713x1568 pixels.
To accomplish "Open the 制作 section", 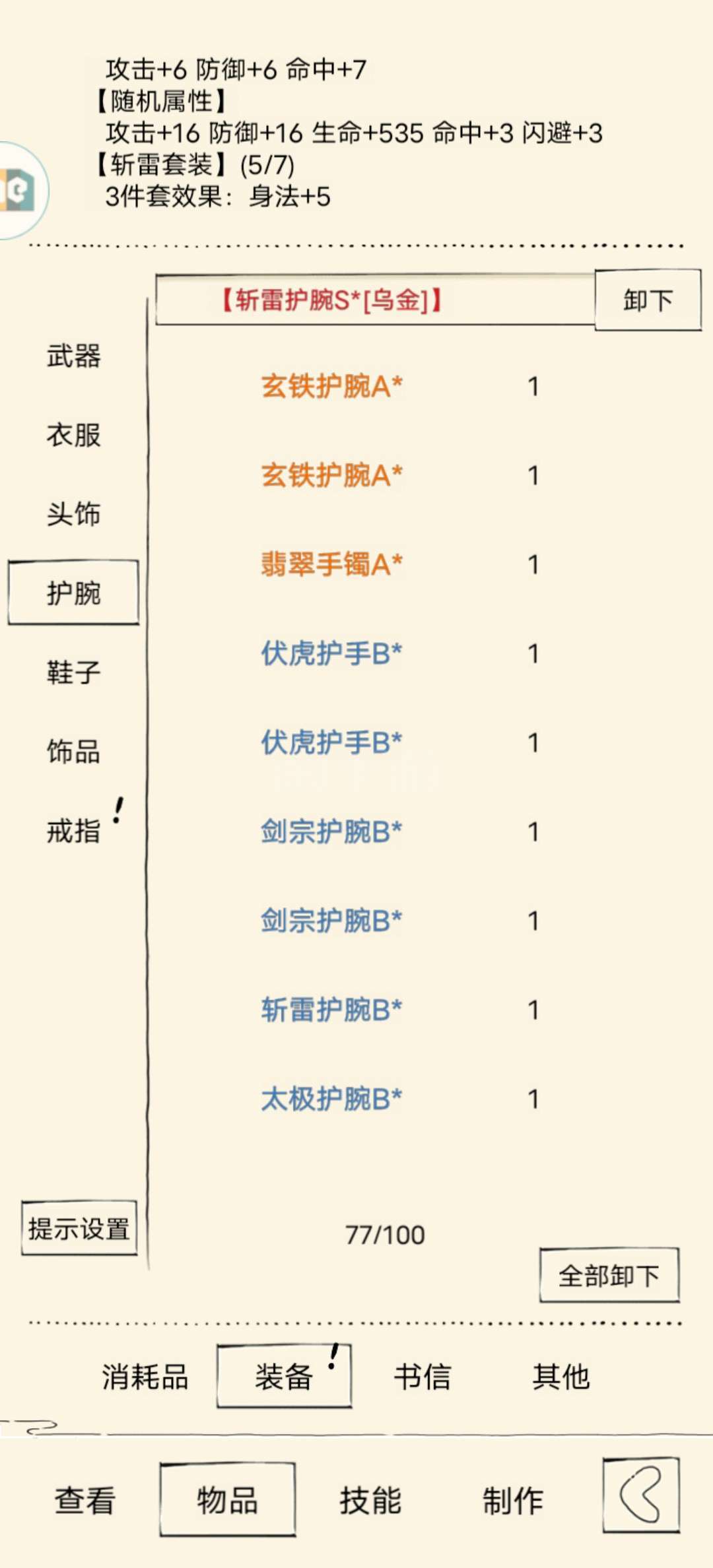I will click(513, 1500).
